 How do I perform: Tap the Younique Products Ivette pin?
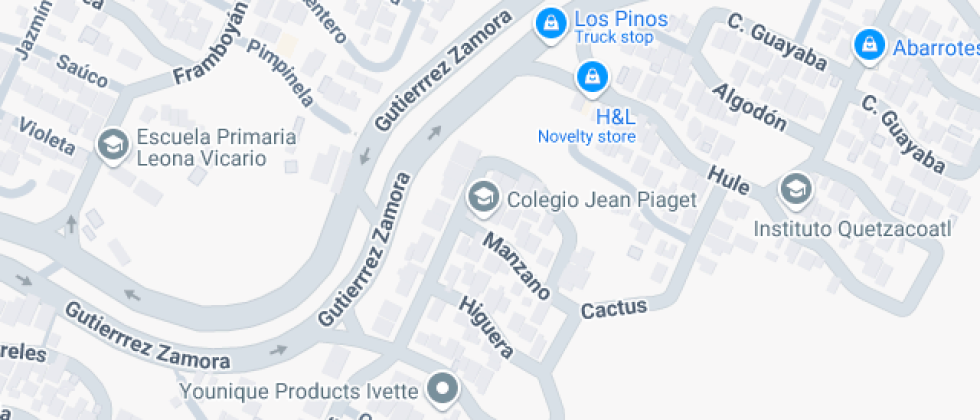pyautogui.click(x=441, y=389)
